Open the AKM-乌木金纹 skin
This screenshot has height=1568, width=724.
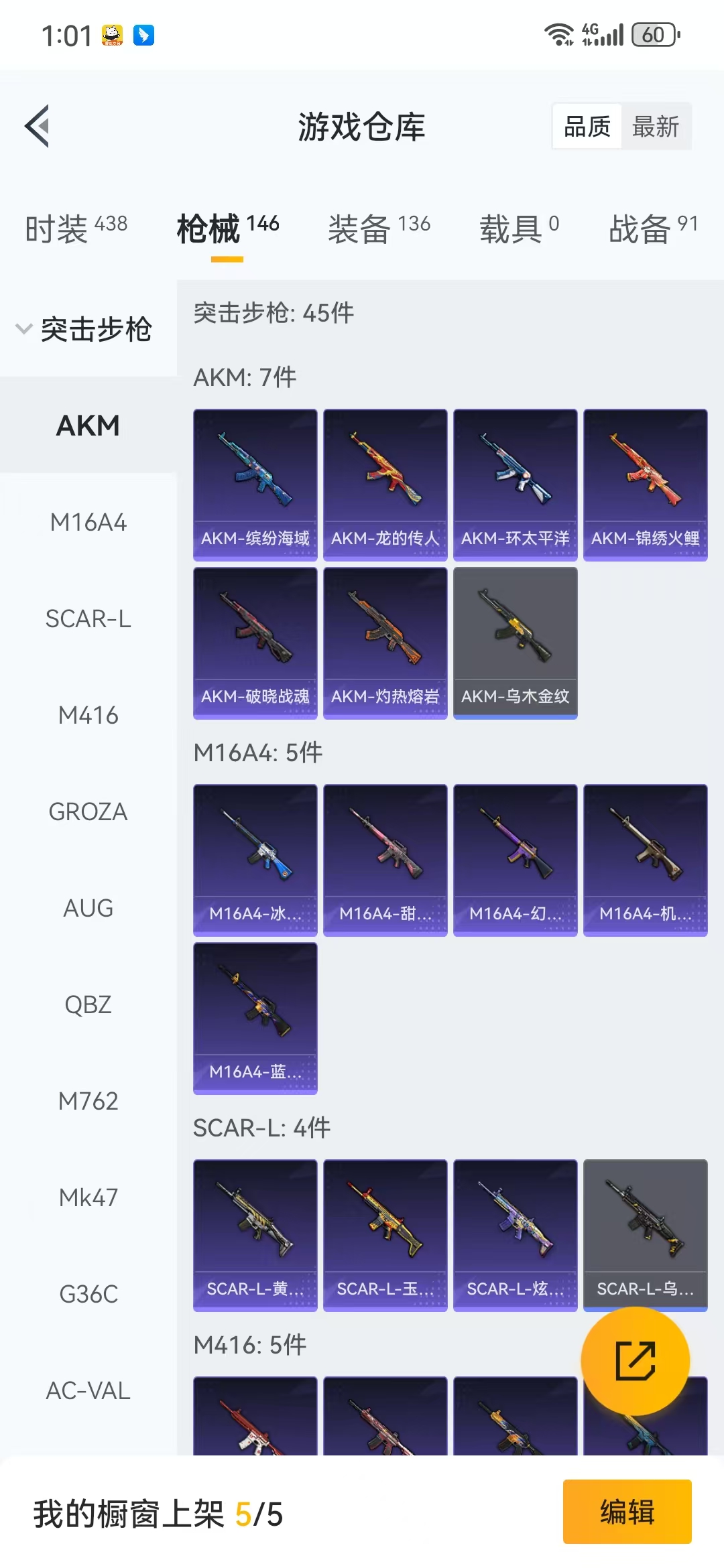516,643
